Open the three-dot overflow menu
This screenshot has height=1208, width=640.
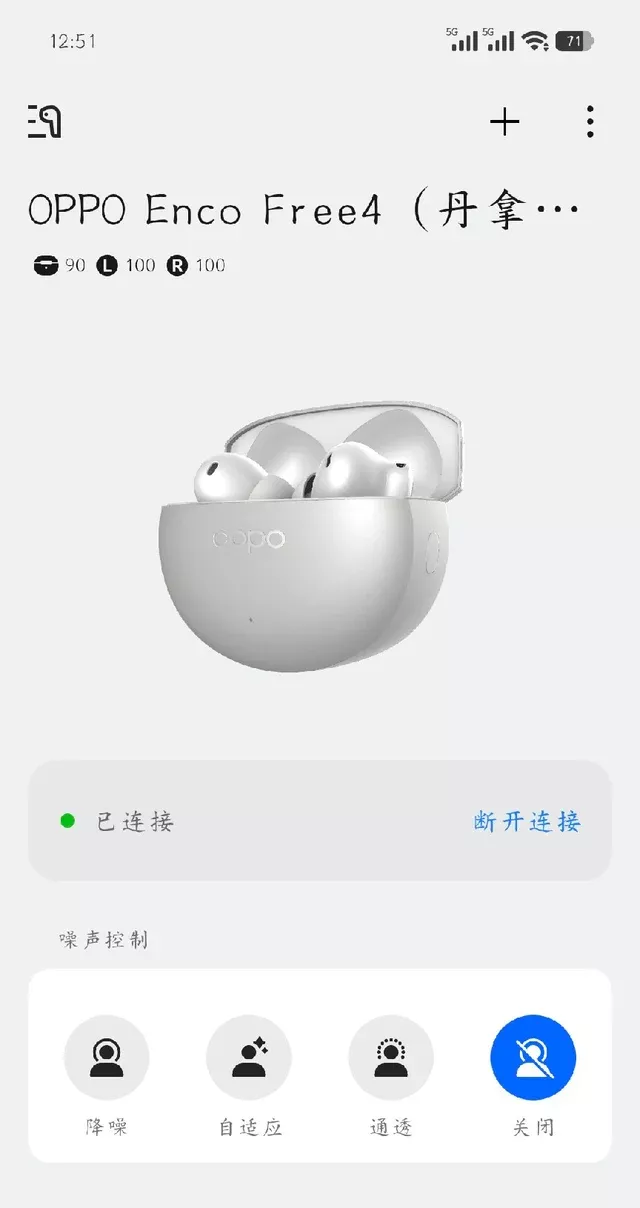click(591, 122)
